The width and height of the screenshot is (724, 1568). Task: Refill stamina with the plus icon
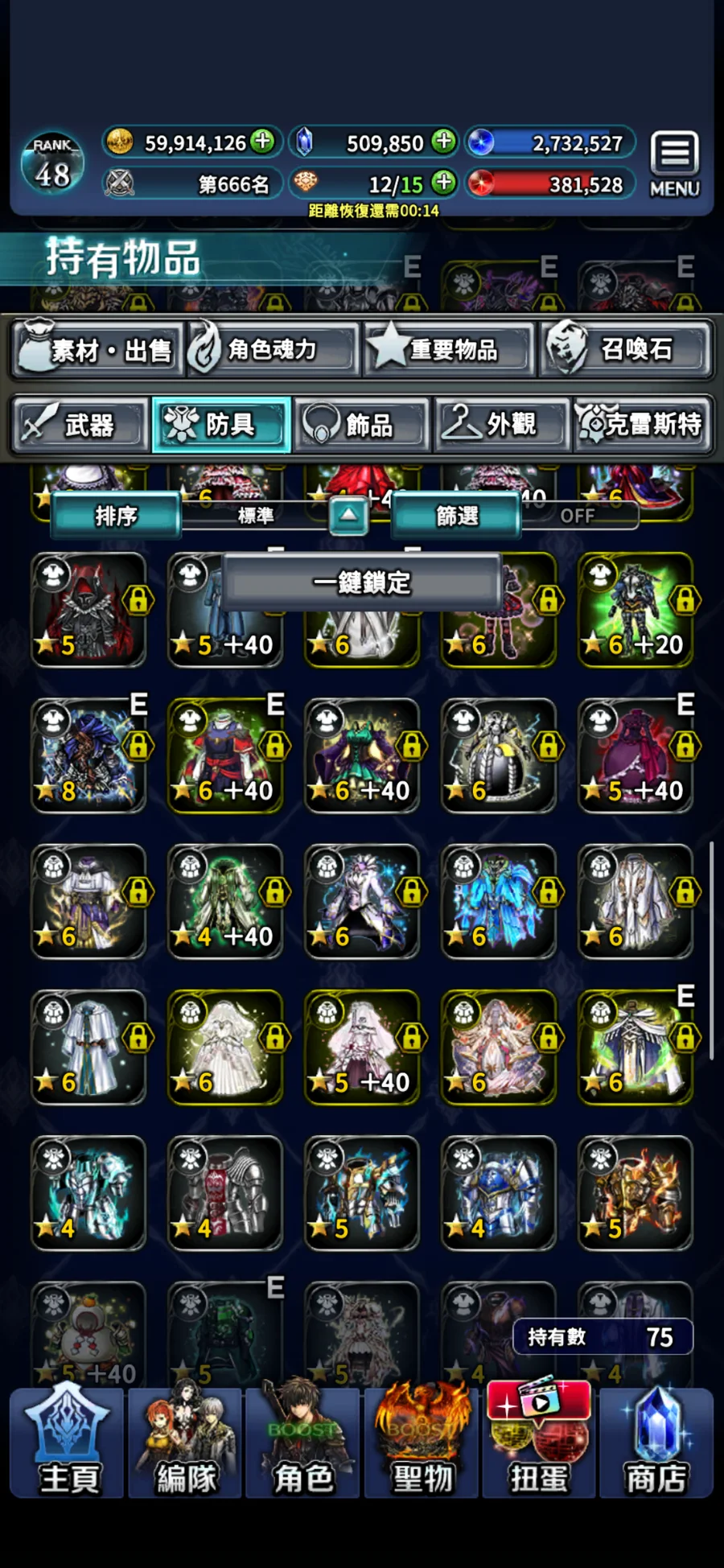(x=443, y=183)
